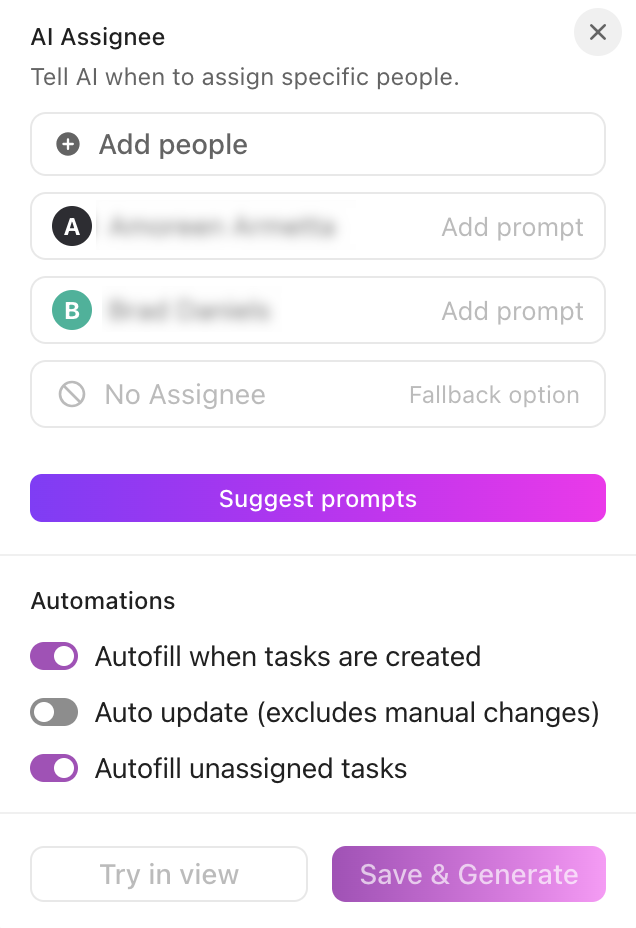
Task: Close the AI Assignee panel
Action: coord(597,32)
